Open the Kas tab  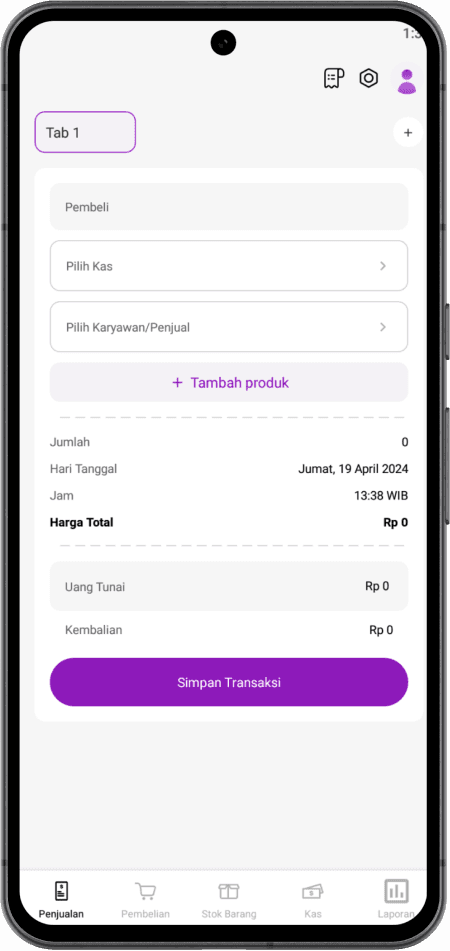click(313, 899)
